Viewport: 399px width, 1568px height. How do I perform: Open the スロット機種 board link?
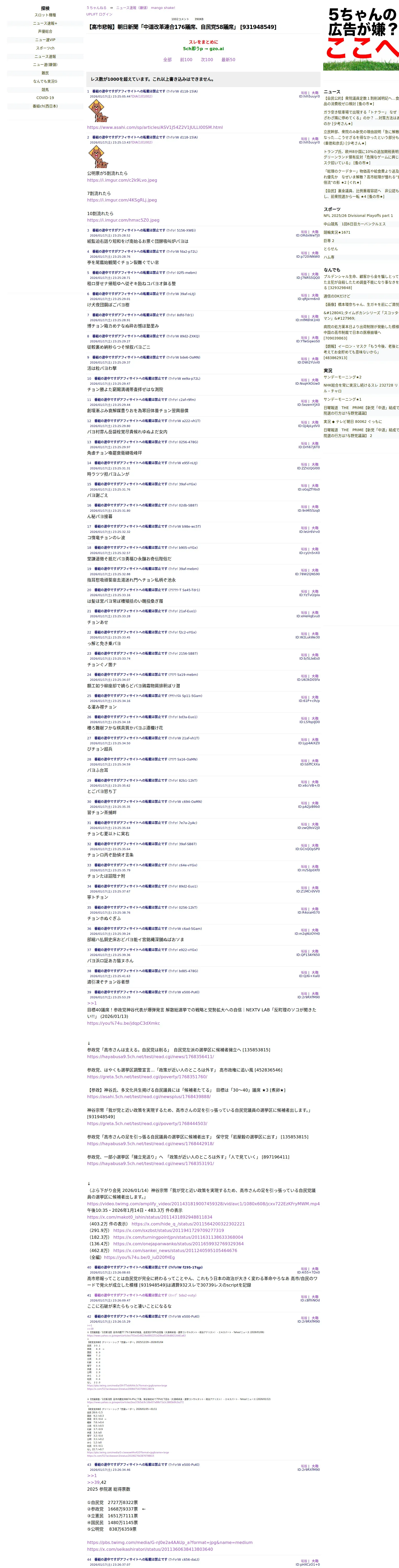(45, 15)
